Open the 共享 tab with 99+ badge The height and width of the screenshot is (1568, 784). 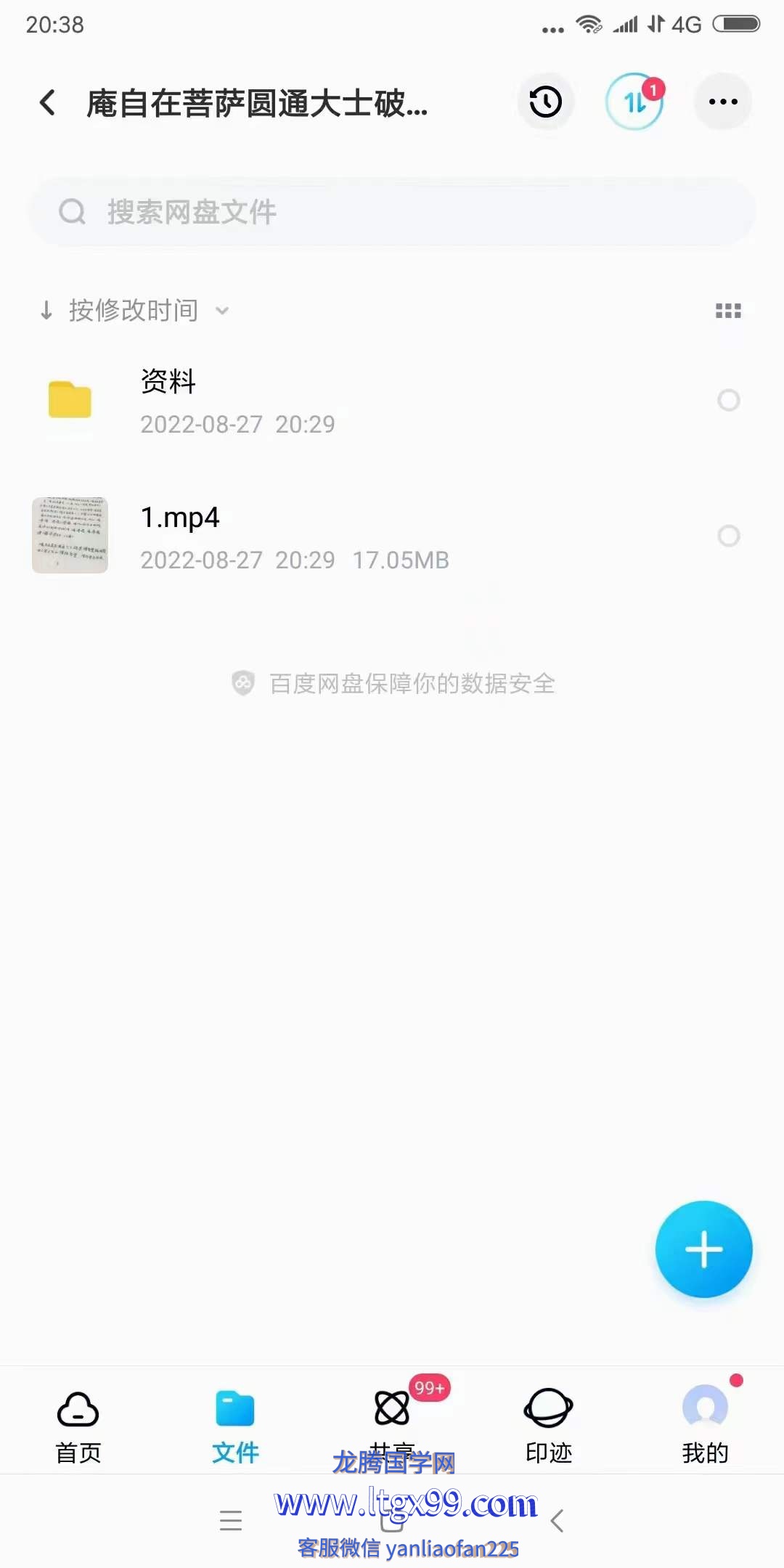click(393, 1423)
